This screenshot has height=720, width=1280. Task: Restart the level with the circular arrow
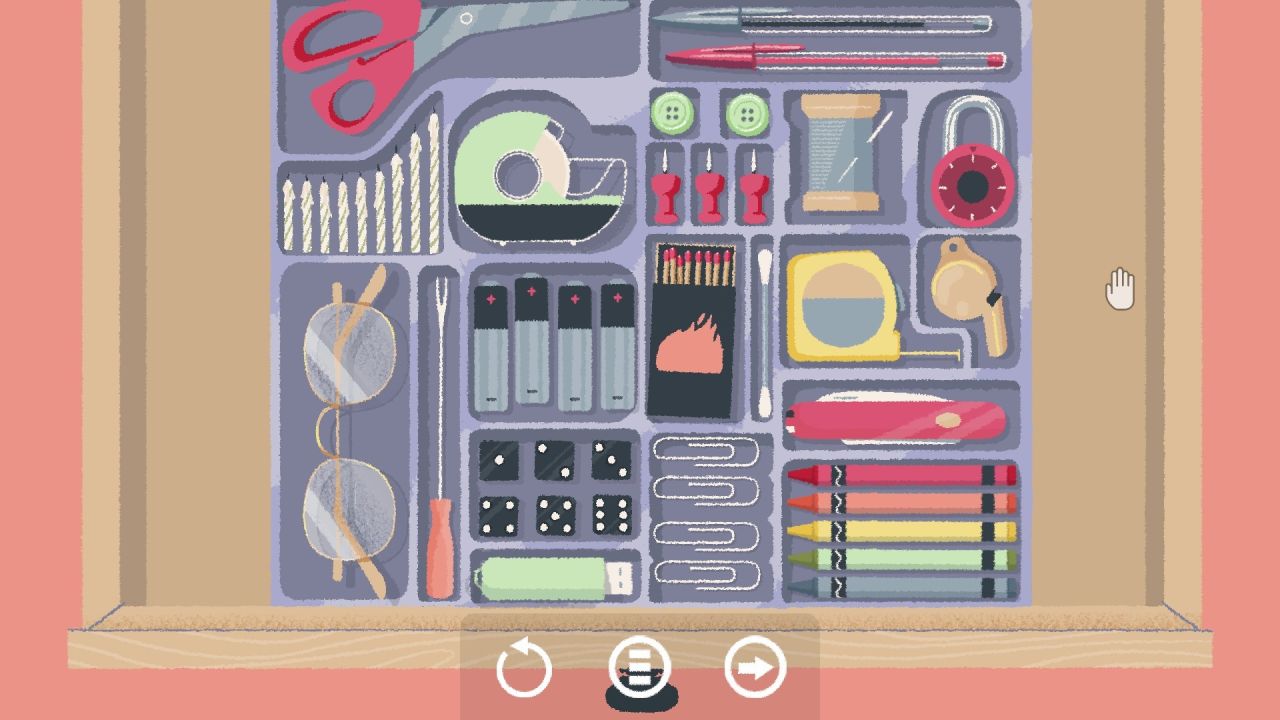point(524,668)
